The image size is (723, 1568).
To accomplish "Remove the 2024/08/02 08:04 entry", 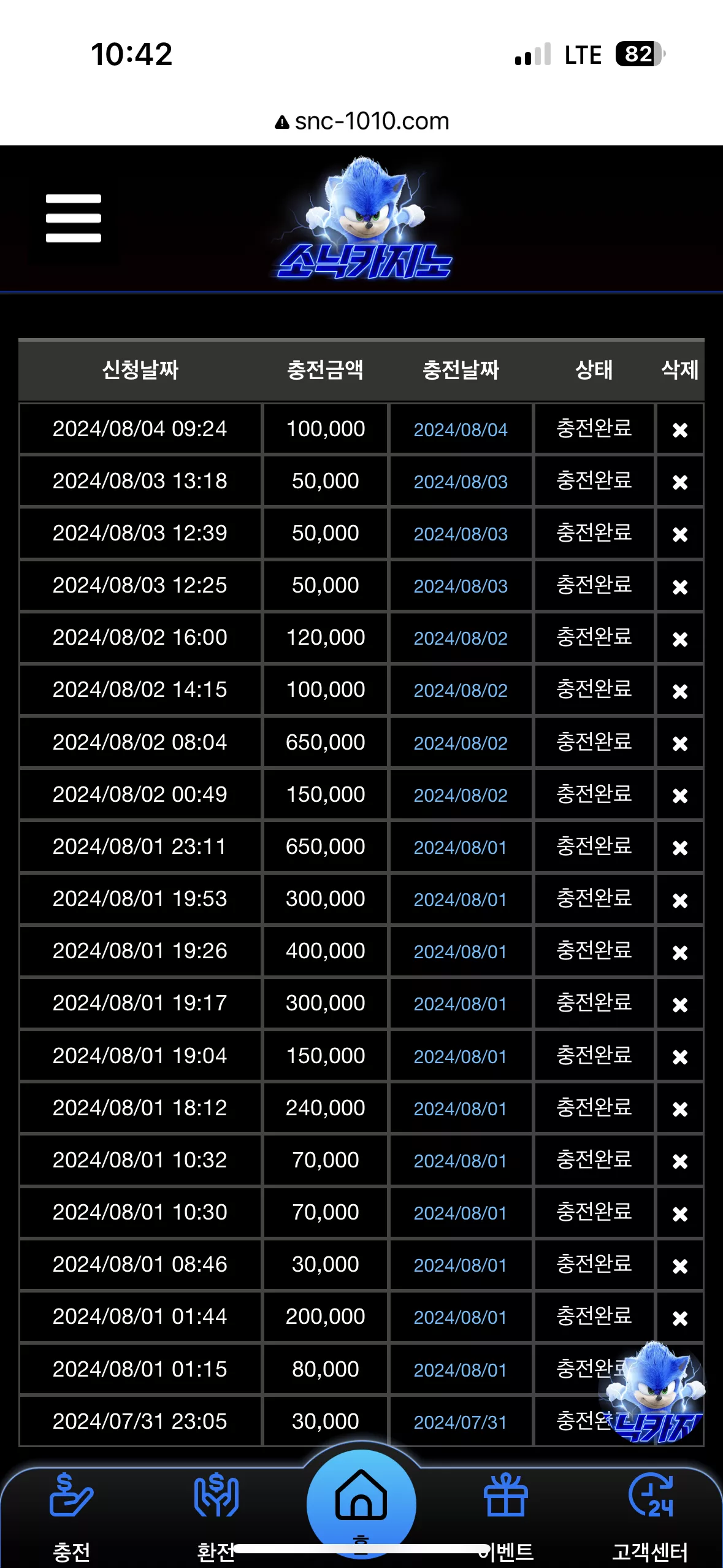I will coord(679,743).
